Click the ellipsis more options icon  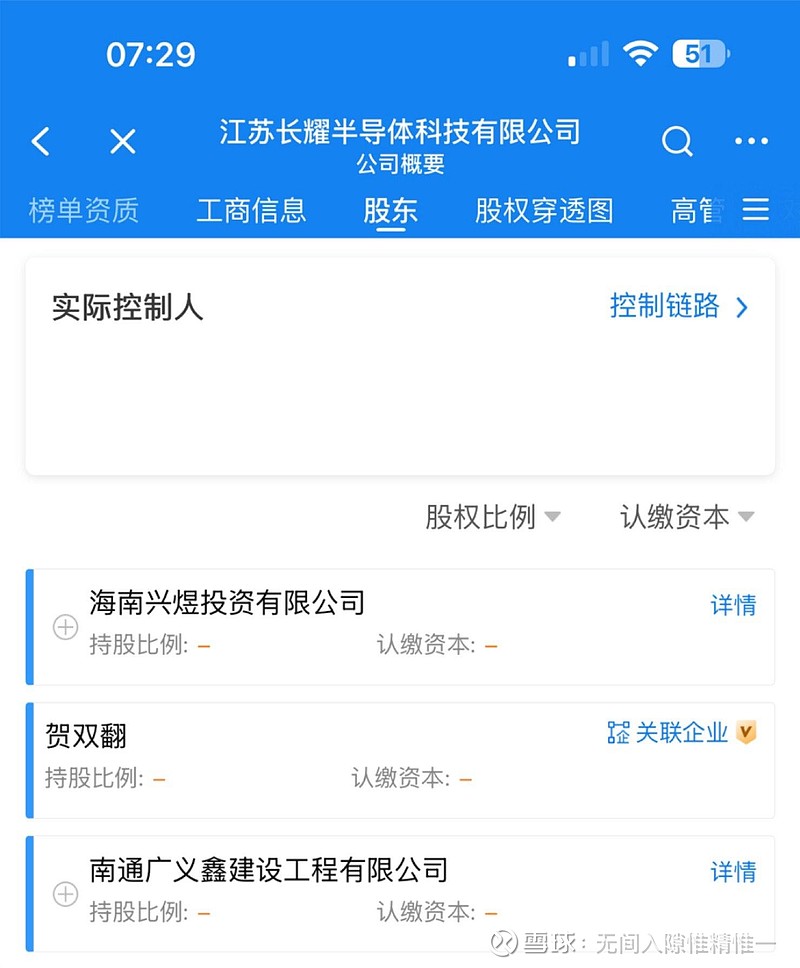point(751,141)
